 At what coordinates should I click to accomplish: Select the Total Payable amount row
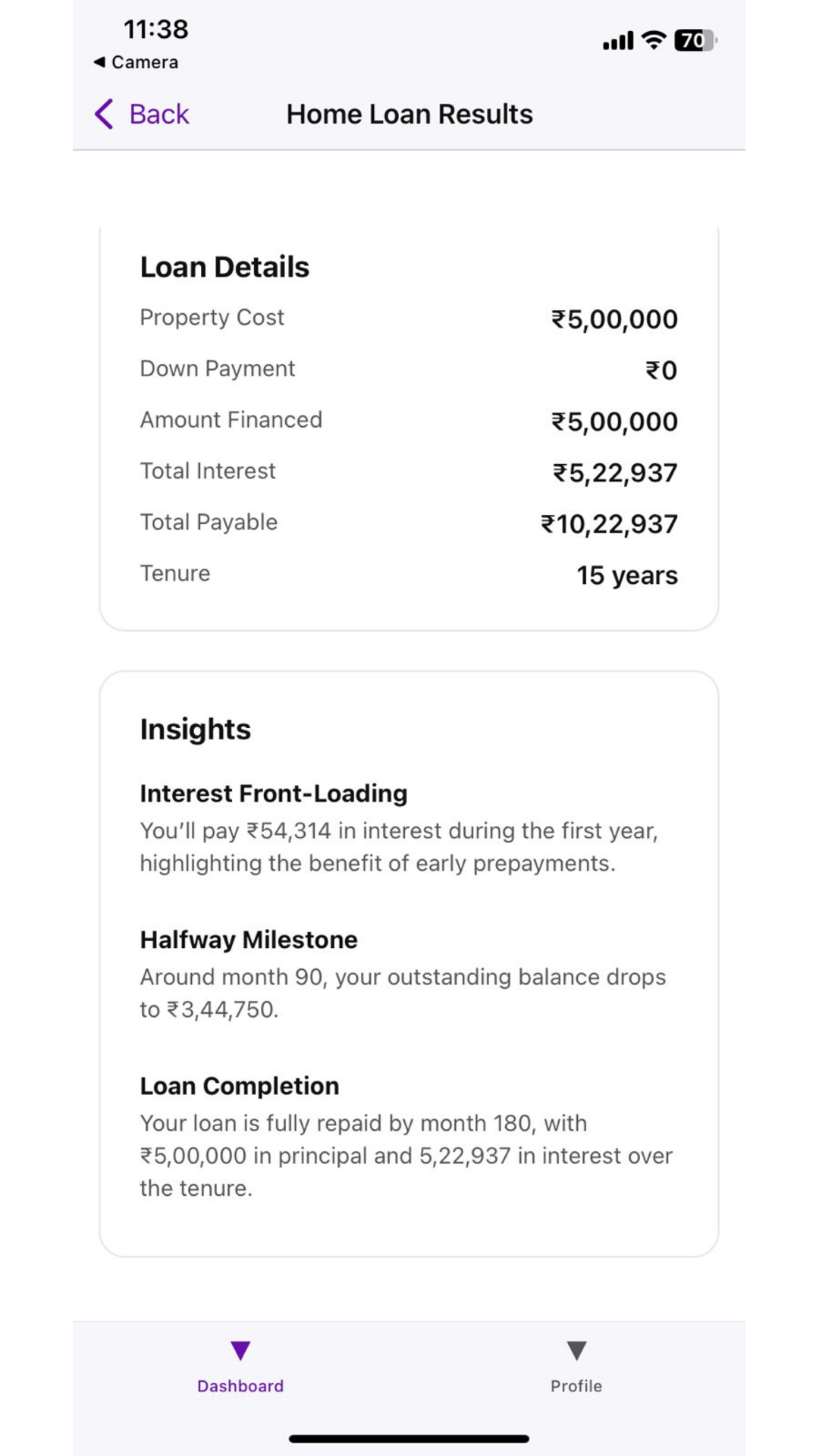pyautogui.click(x=409, y=522)
